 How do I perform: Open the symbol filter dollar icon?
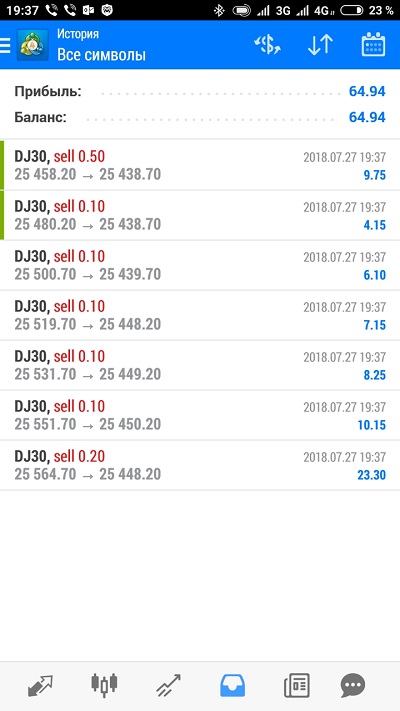pyautogui.click(x=267, y=45)
